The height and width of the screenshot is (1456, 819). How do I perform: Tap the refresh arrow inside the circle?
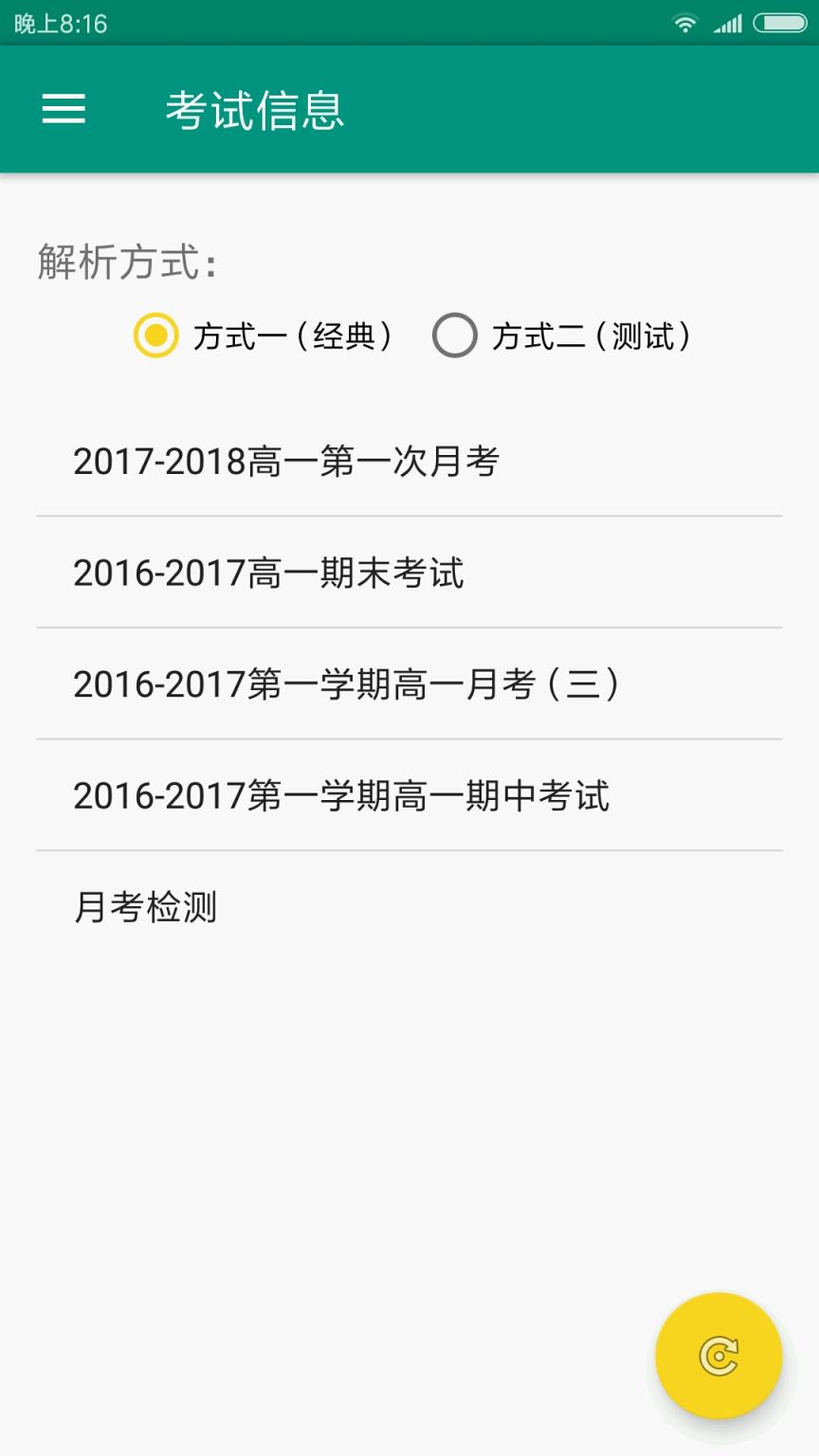click(x=719, y=1356)
